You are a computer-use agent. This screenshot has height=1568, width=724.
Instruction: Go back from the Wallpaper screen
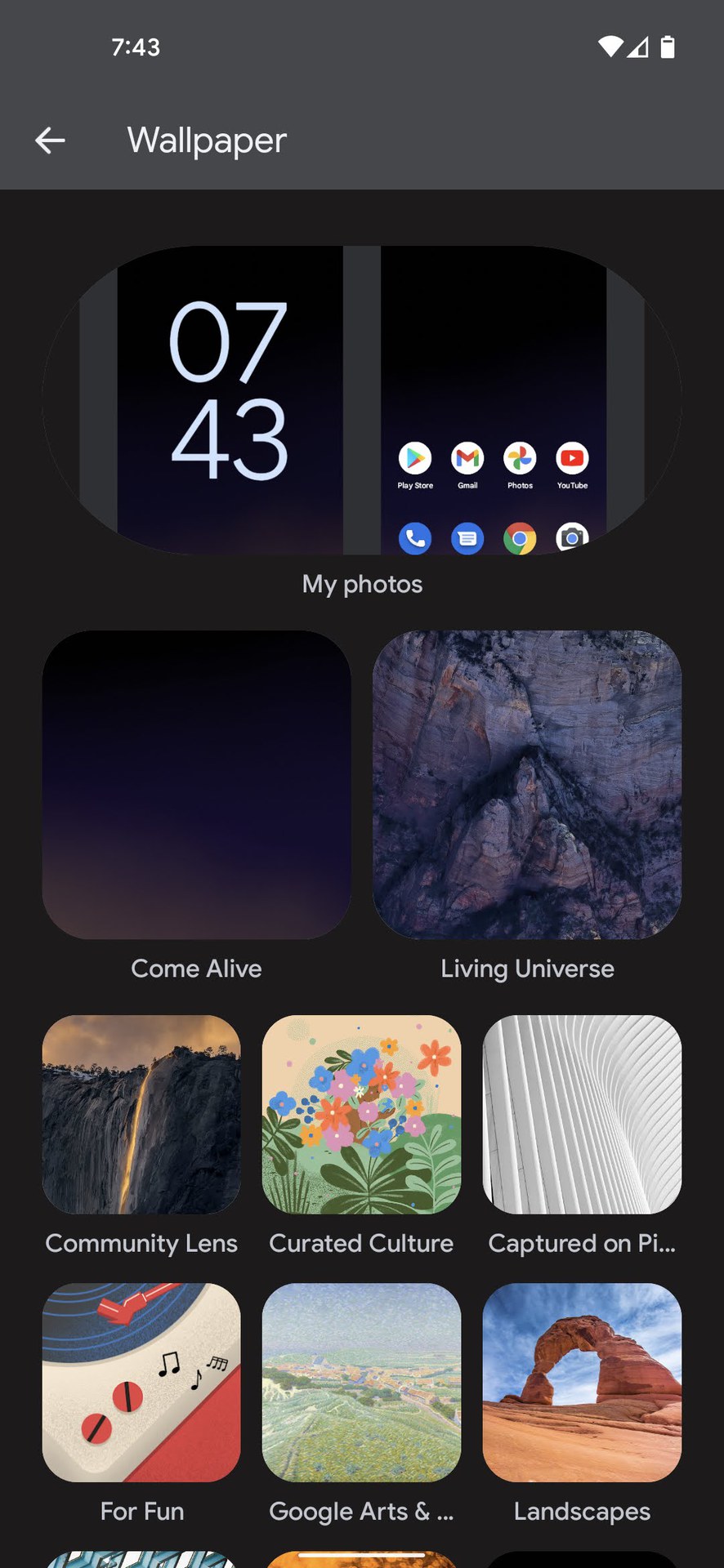coord(50,140)
